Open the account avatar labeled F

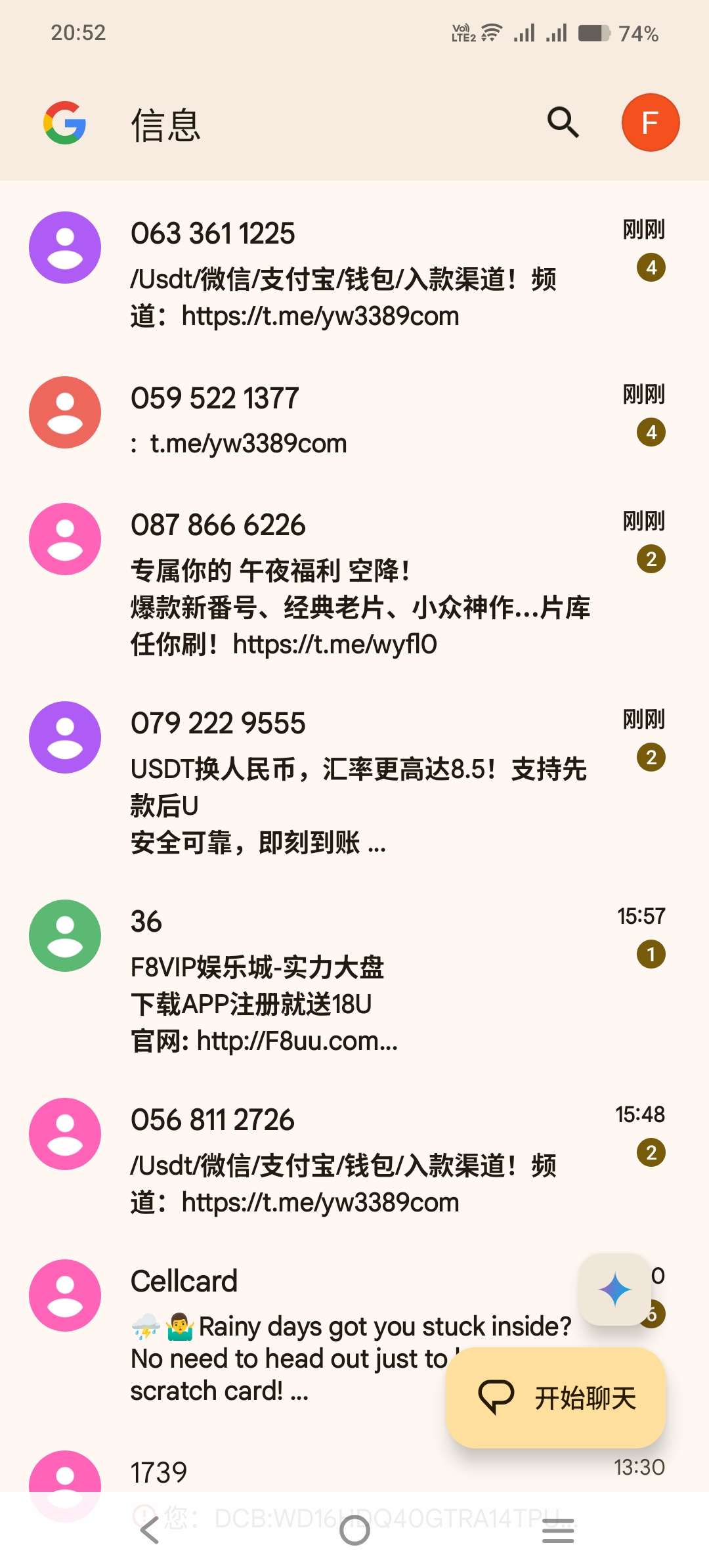tap(650, 123)
